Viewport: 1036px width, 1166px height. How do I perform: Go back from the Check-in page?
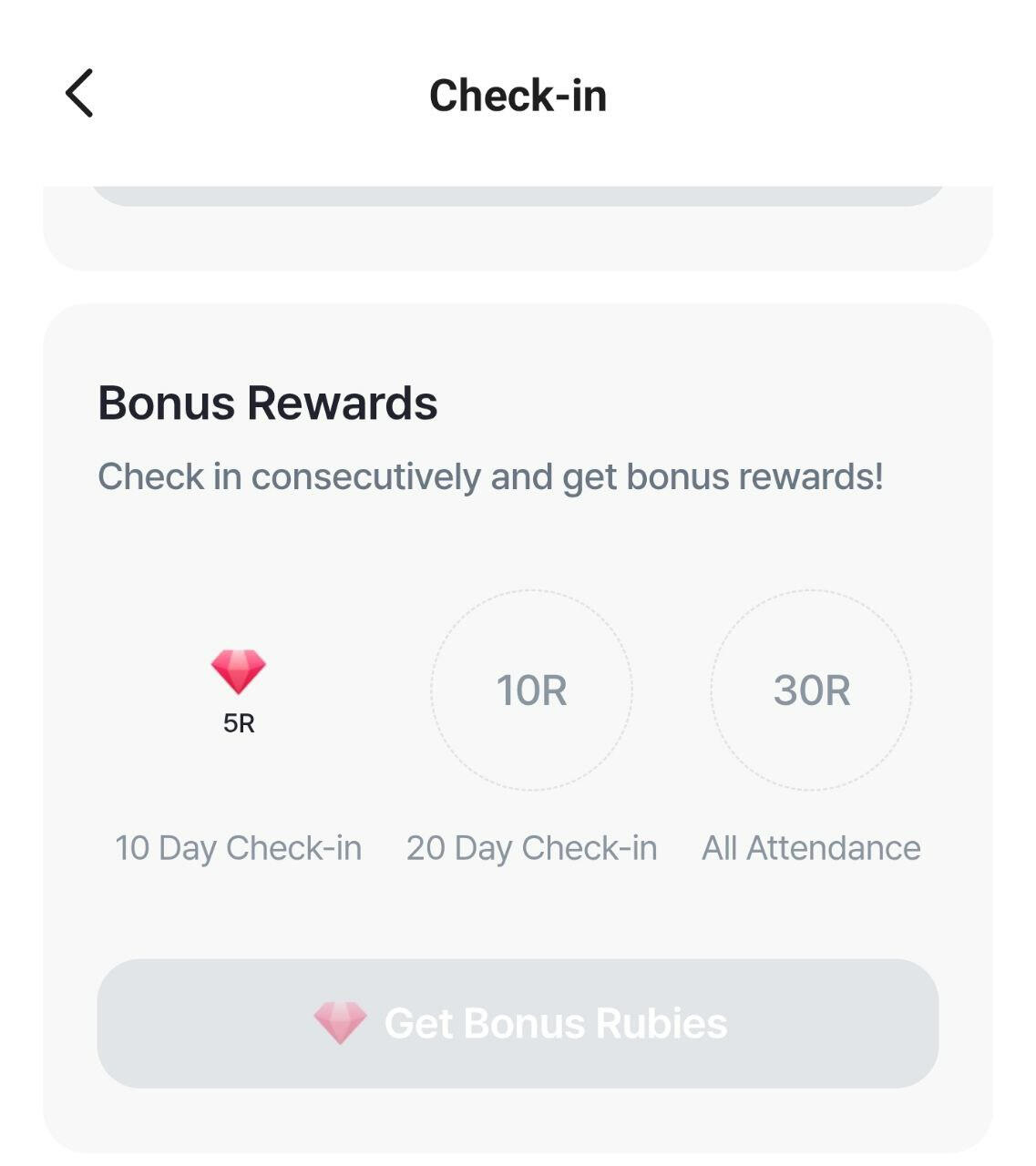point(79,94)
